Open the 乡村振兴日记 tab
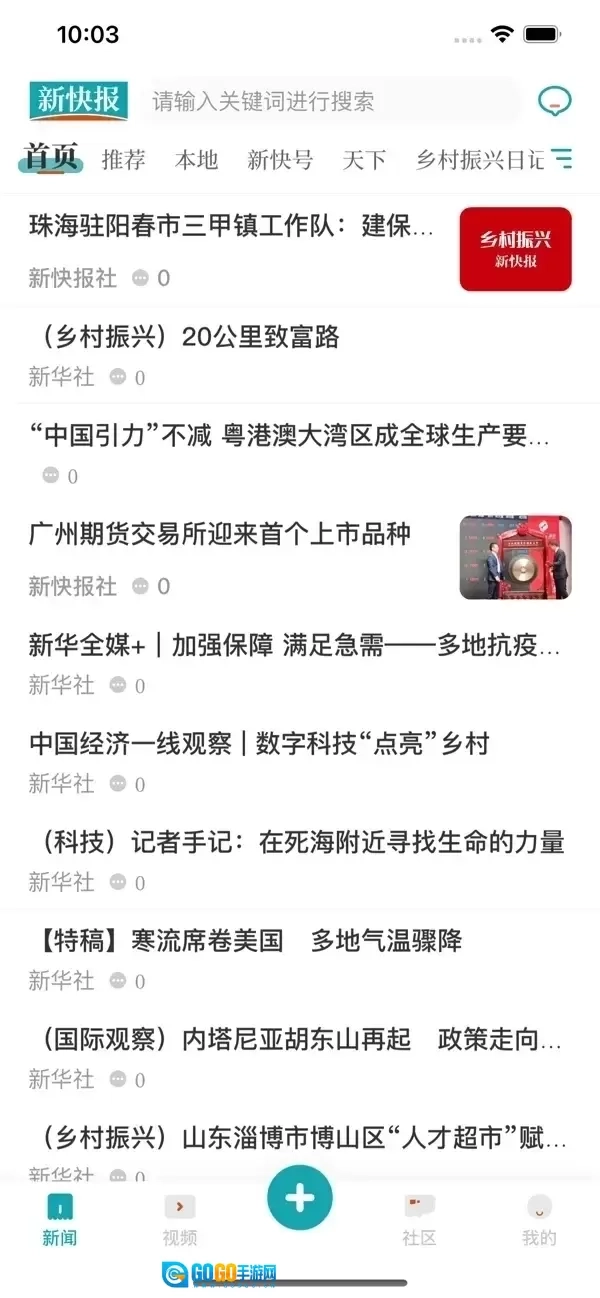The height and width of the screenshot is (1298, 600). point(478,160)
